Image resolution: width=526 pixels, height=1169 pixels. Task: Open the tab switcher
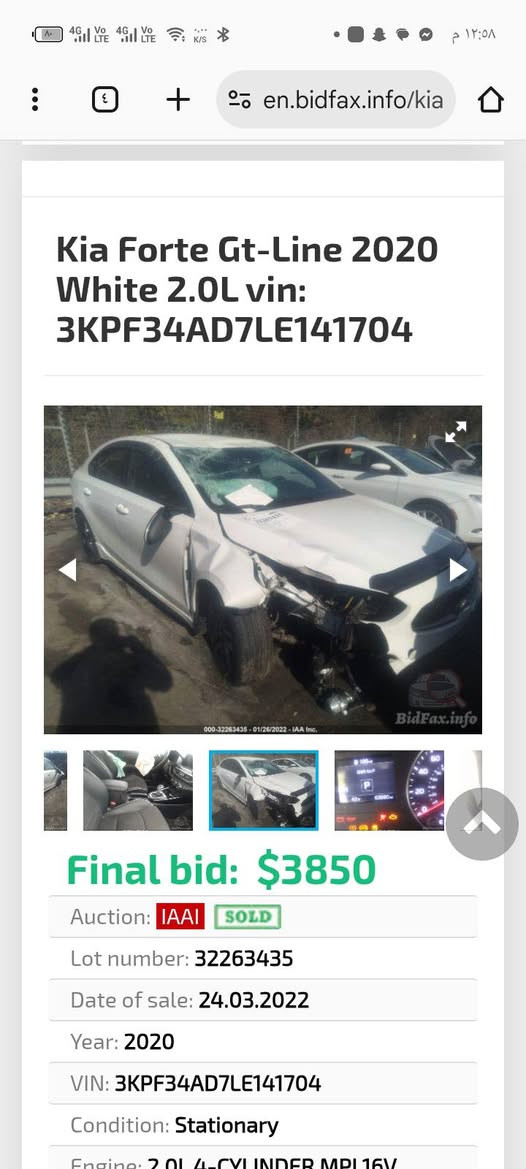click(x=105, y=99)
